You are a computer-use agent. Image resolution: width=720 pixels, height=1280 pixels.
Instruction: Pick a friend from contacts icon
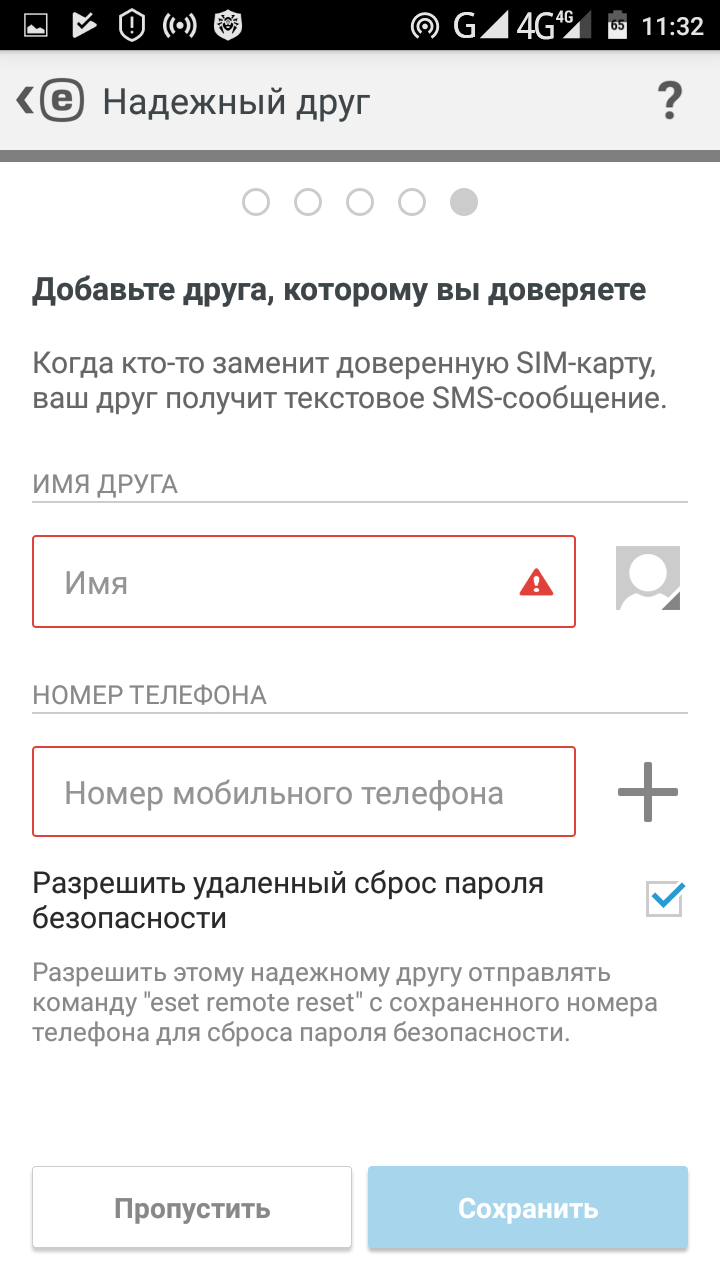(x=648, y=578)
